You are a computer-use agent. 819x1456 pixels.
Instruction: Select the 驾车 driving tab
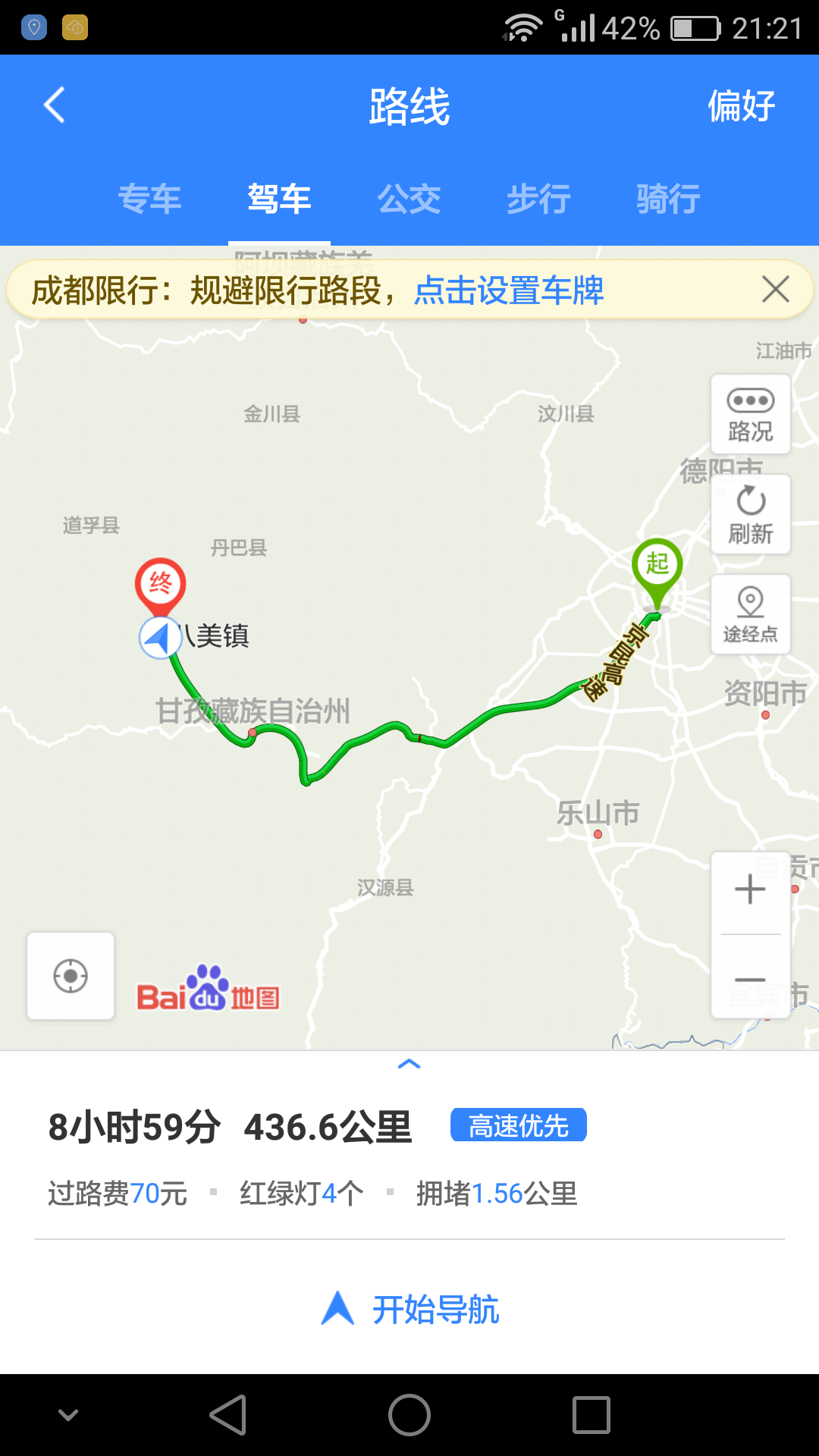coord(279,199)
